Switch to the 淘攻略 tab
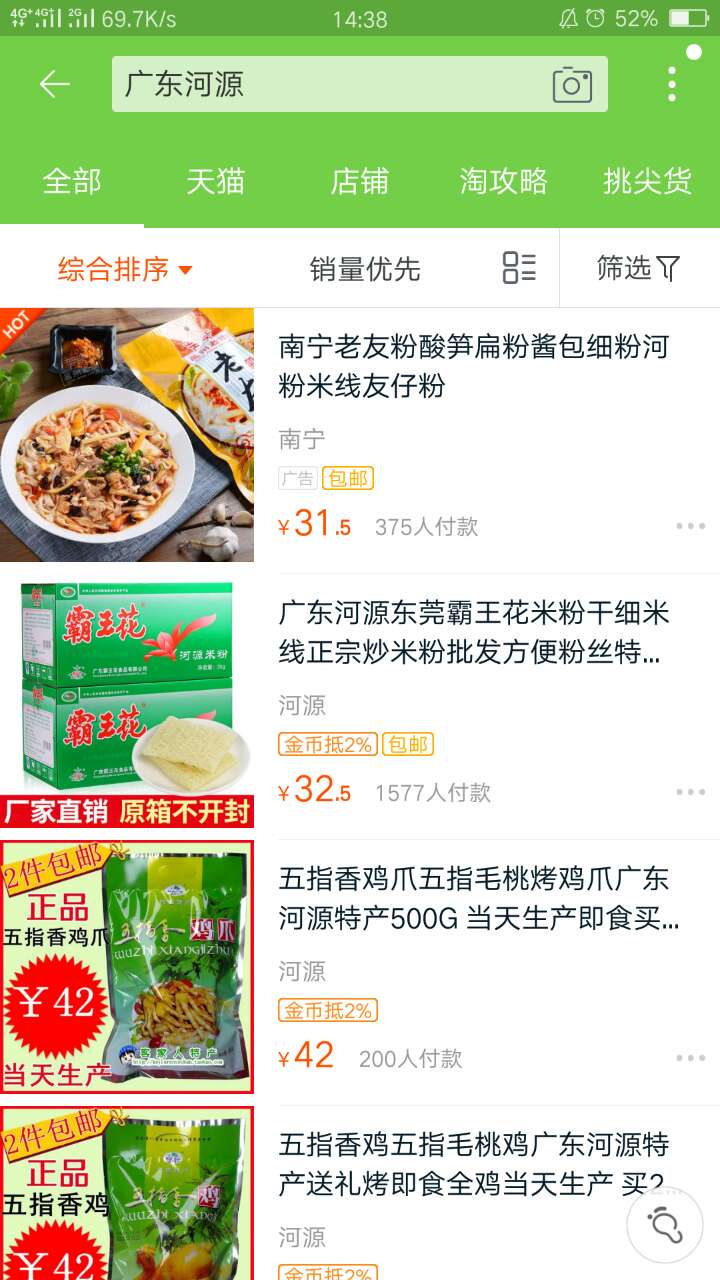Viewport: 720px width, 1280px height. 504,181
